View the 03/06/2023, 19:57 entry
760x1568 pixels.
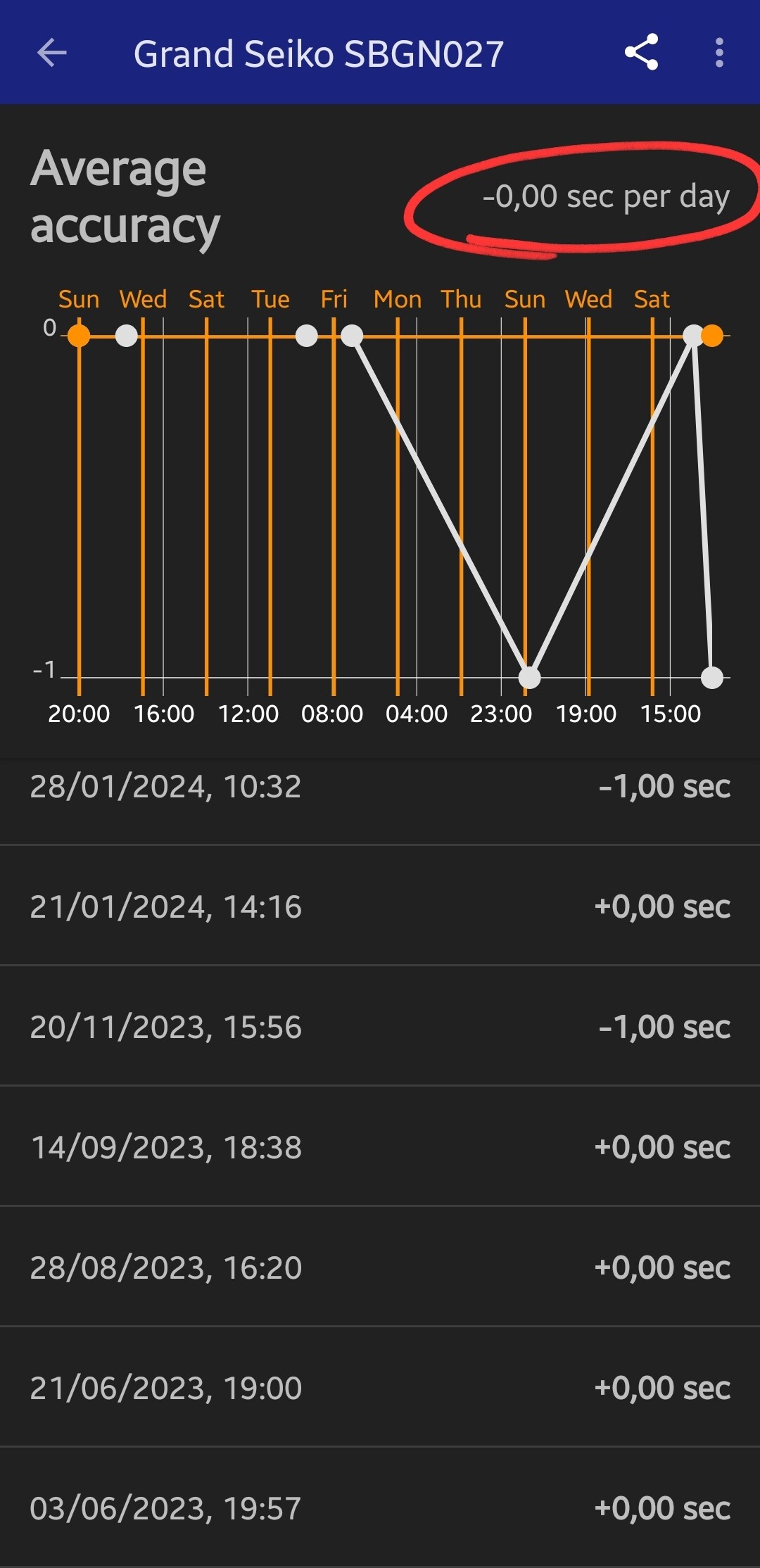[380, 1507]
